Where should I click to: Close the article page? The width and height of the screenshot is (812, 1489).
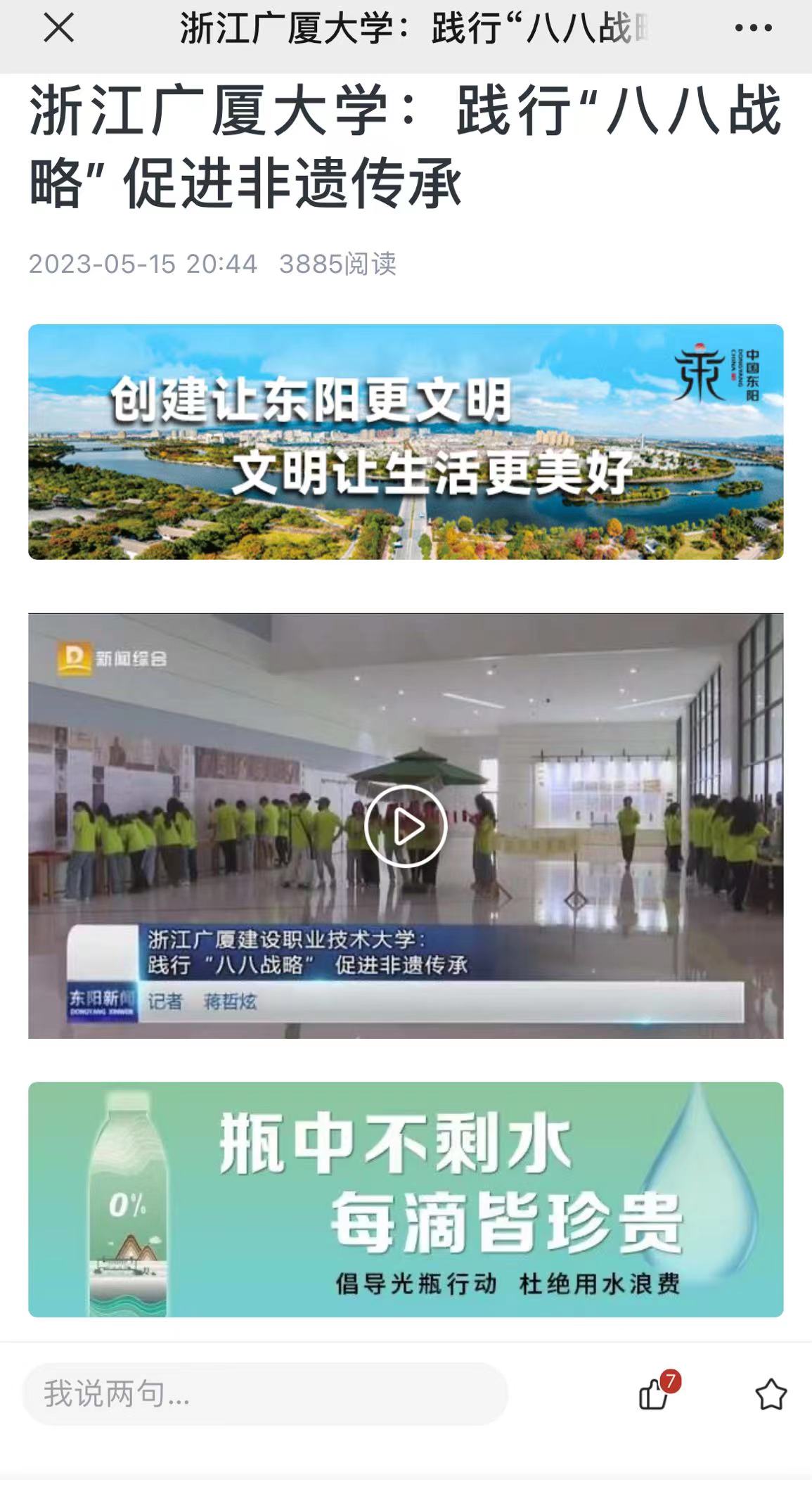point(58,29)
